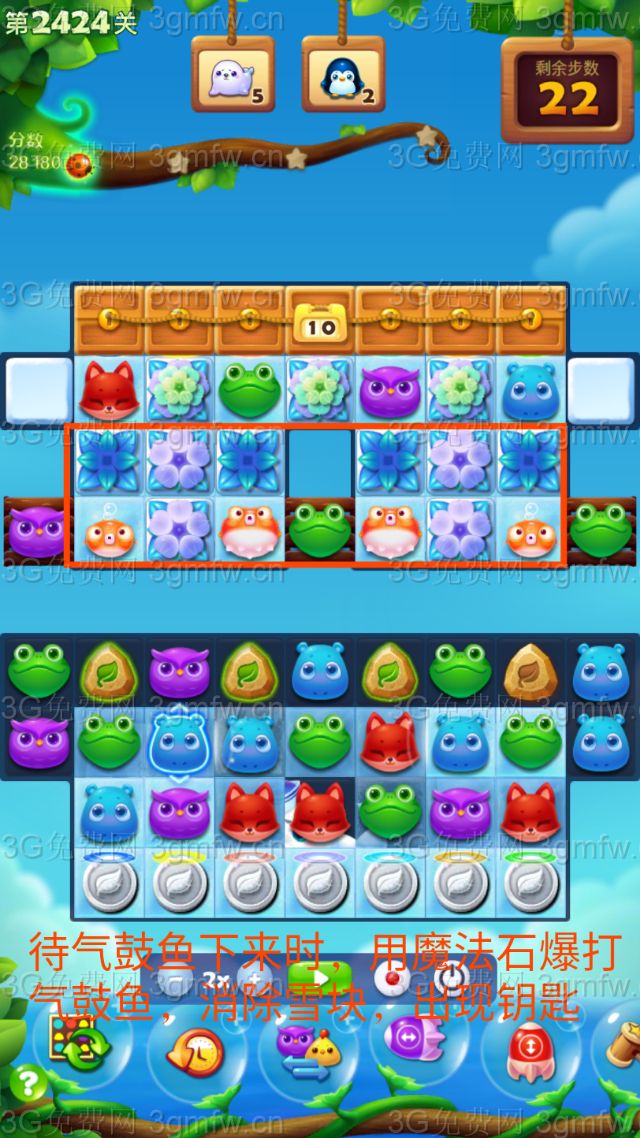The image size is (640, 1138).
Task: Tap the treasure chest lock showing 10
Action: [319, 322]
